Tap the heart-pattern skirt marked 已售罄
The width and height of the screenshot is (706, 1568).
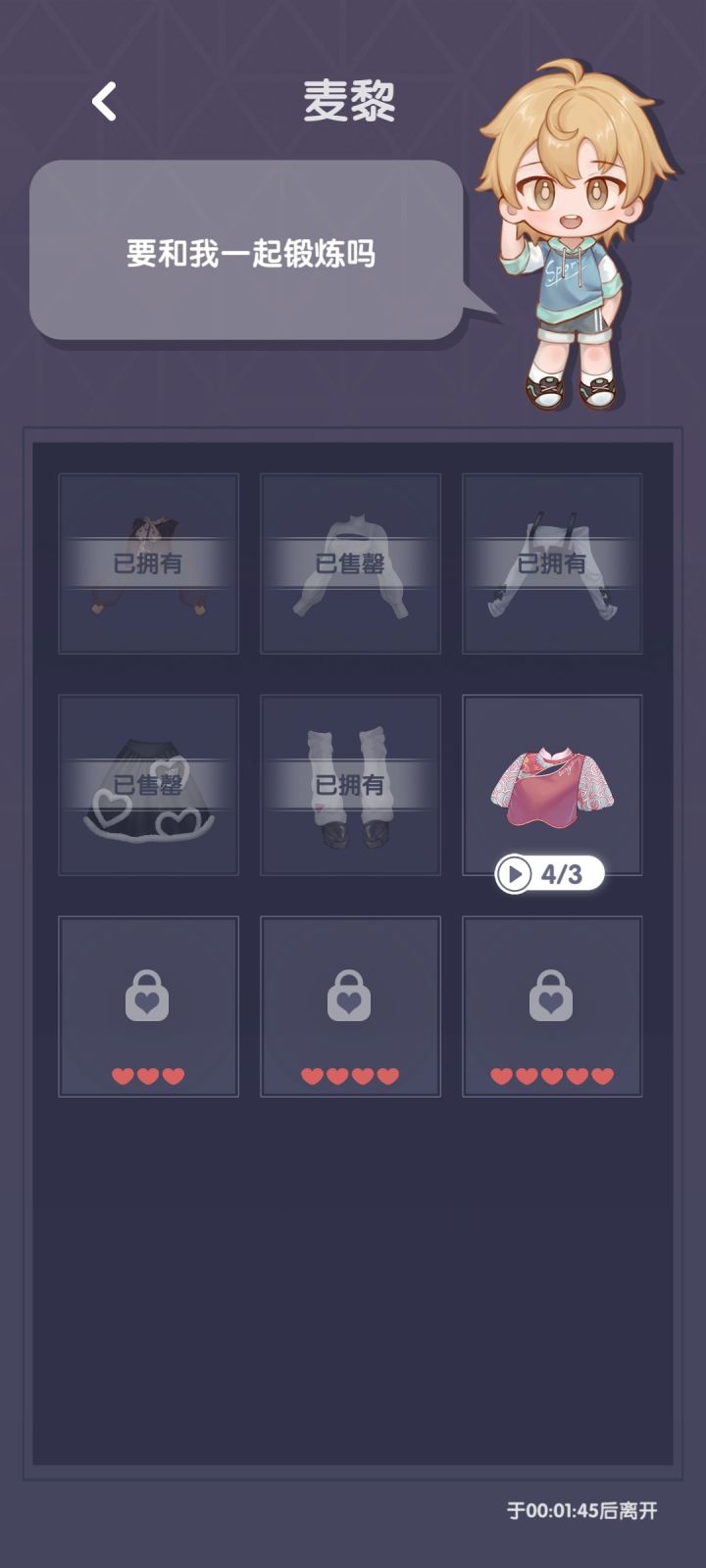pos(149,781)
